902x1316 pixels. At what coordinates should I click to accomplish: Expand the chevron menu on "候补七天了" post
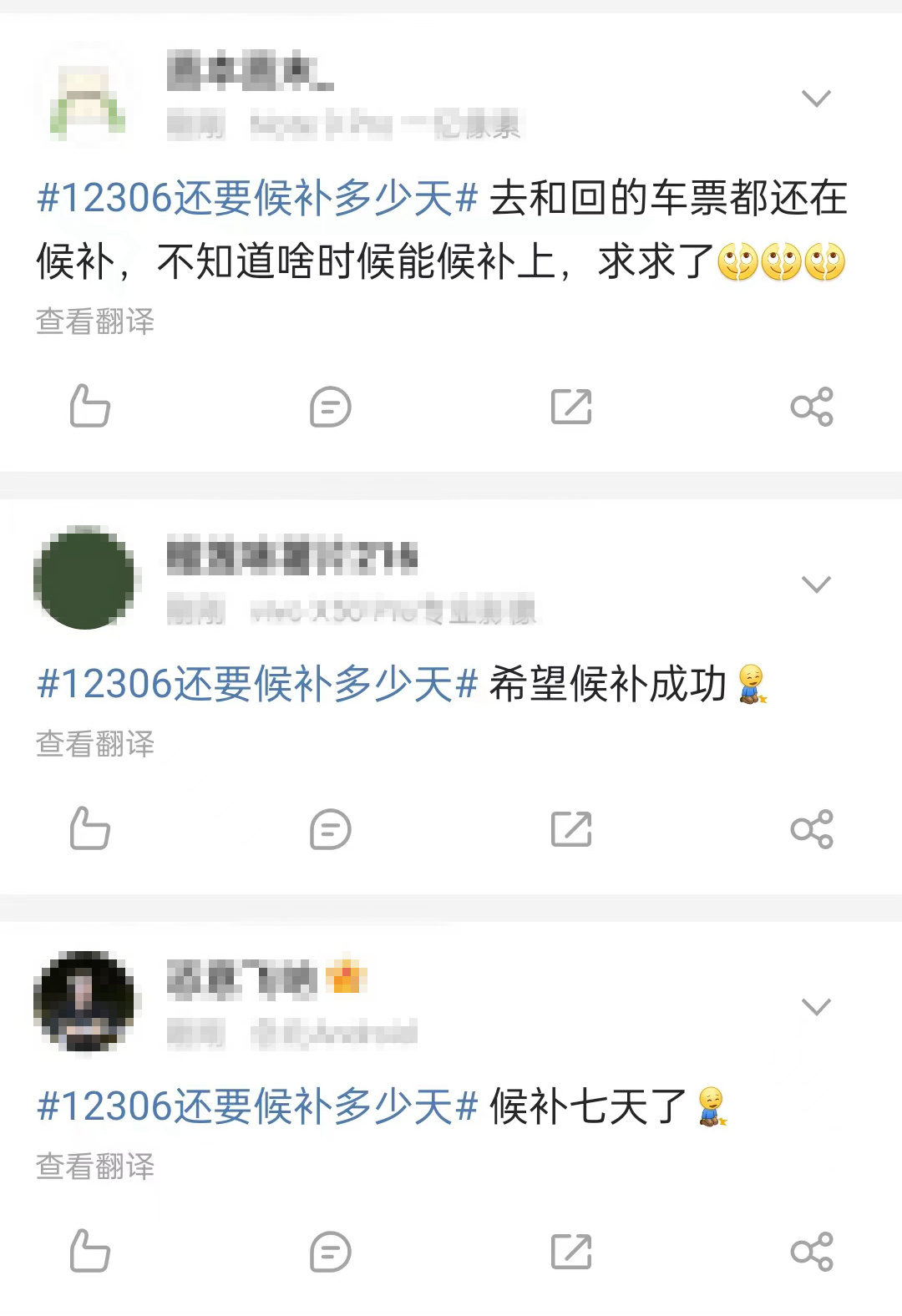(816, 1006)
